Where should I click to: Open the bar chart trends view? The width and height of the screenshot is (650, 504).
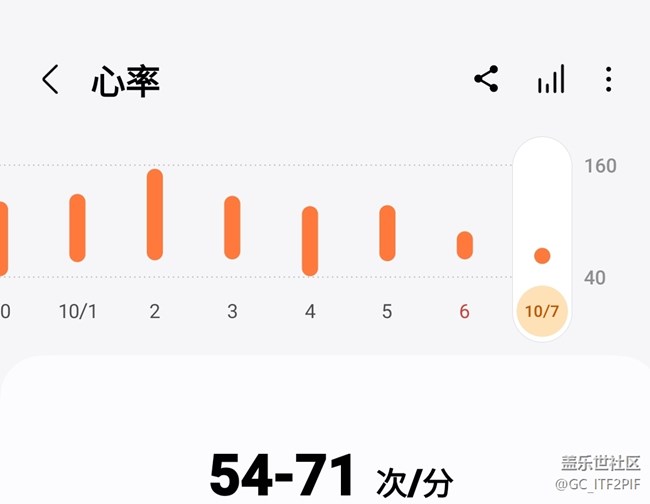coord(550,80)
